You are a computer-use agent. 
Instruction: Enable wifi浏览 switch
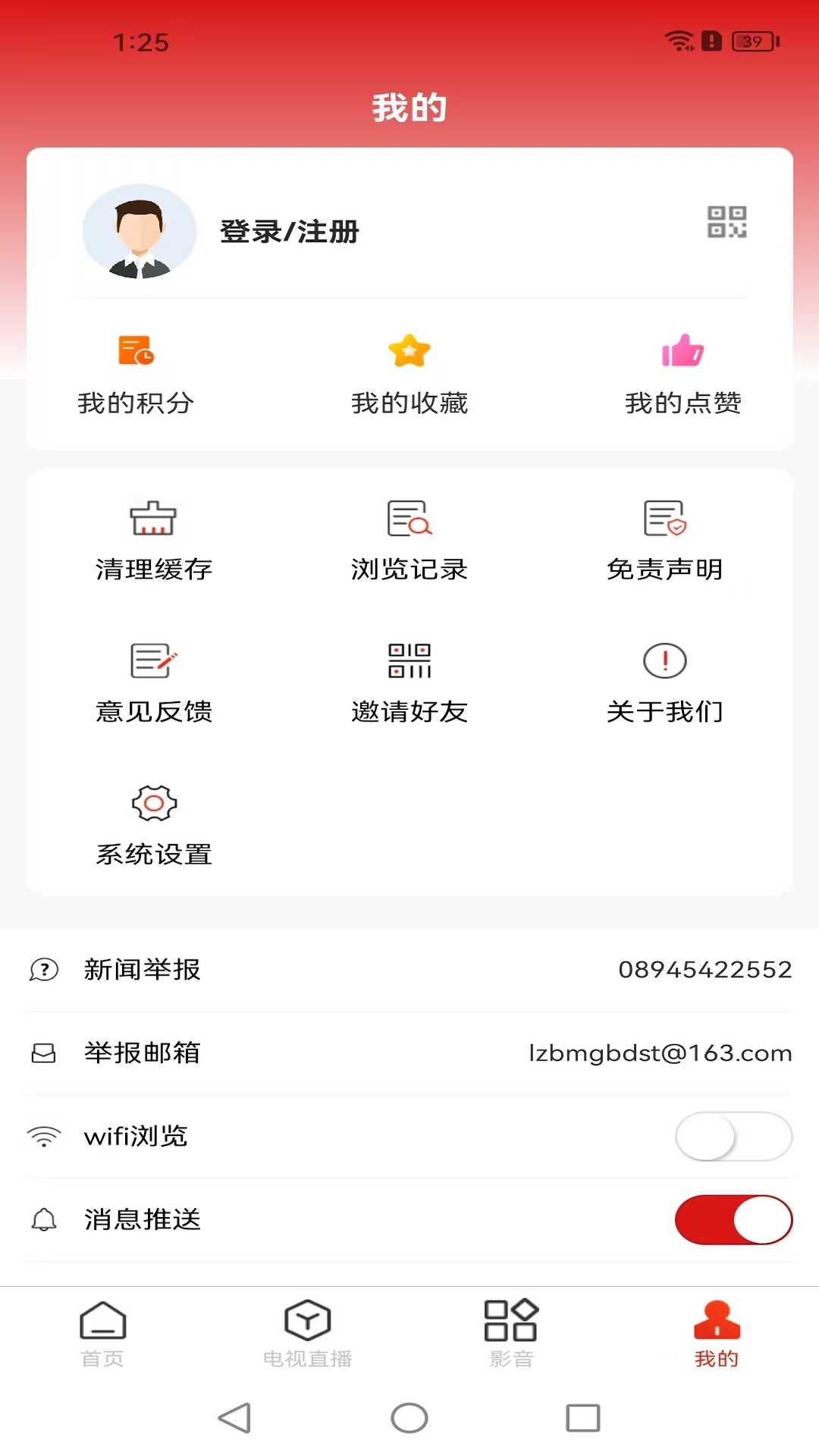tap(733, 1137)
